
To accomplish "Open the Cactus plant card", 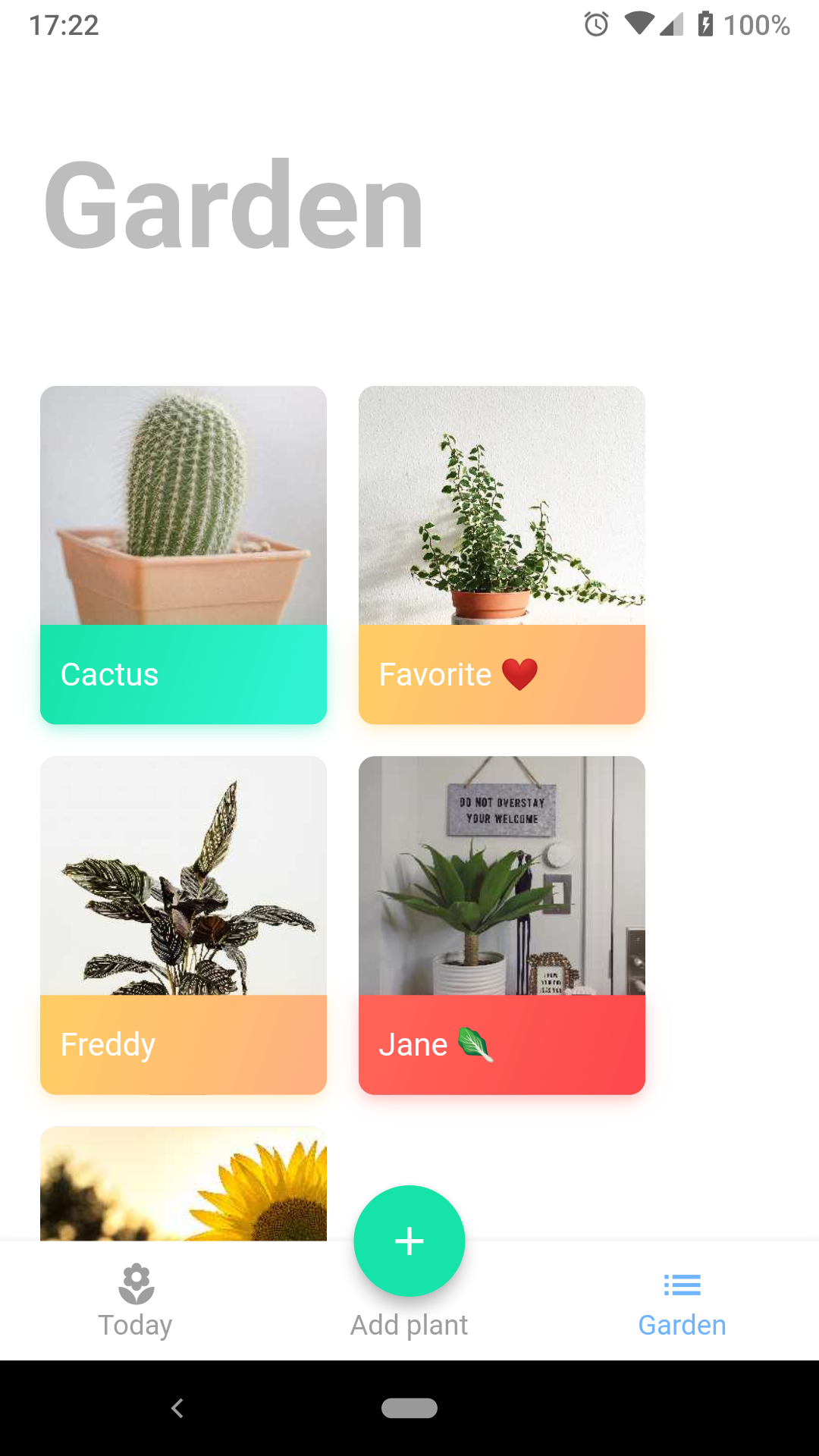I will 184,554.
